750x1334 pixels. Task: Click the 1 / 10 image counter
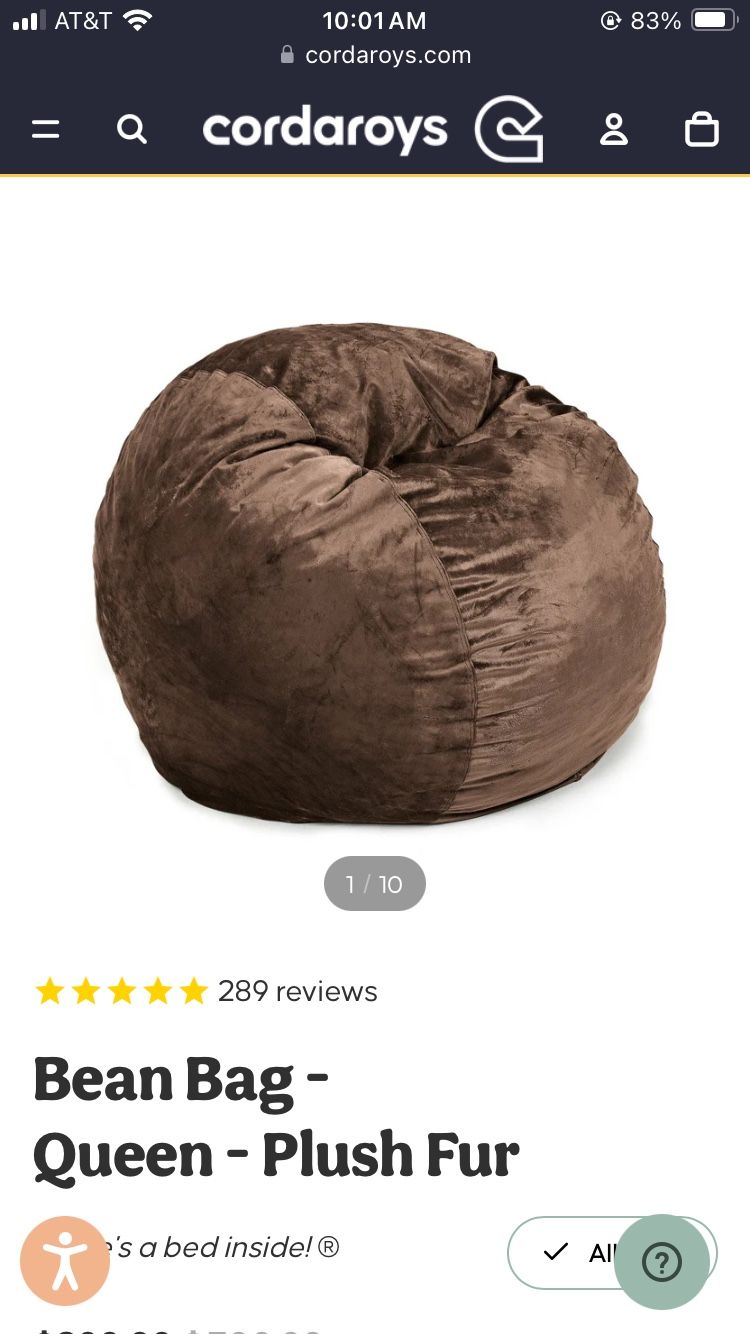pyautogui.click(x=374, y=883)
